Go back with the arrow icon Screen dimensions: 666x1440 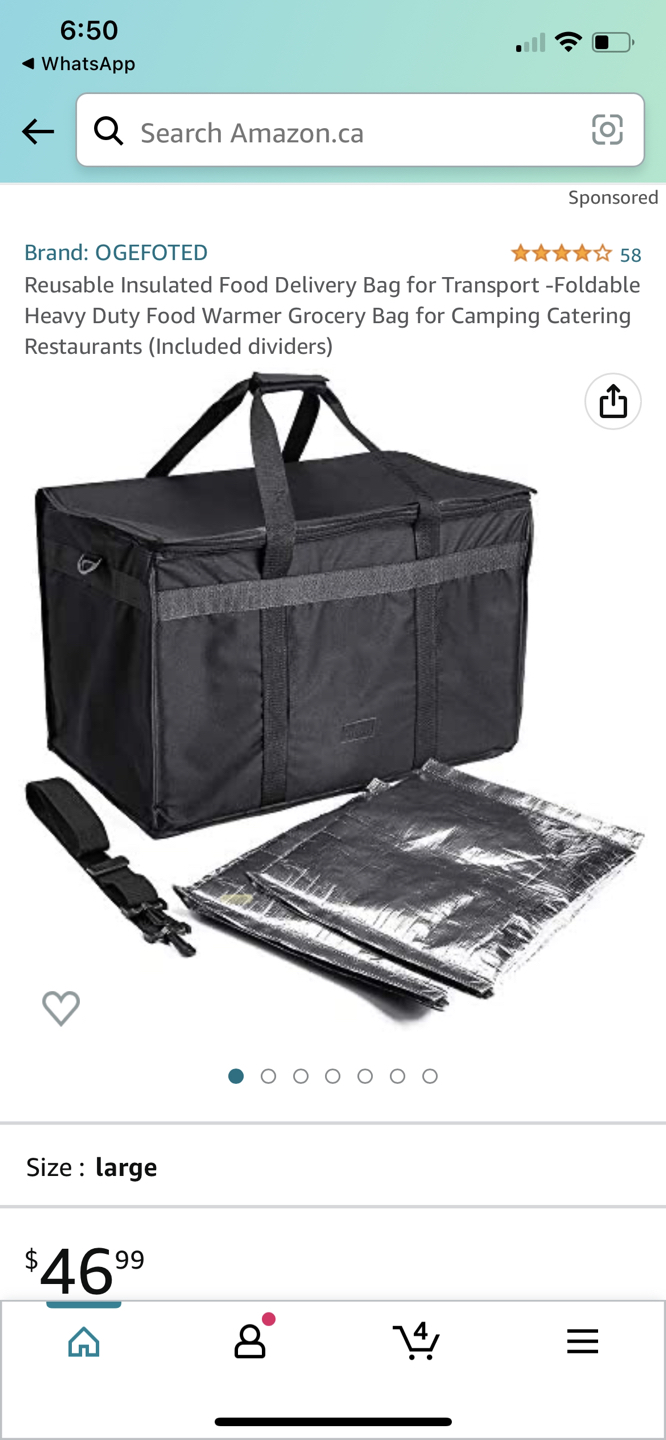(38, 131)
